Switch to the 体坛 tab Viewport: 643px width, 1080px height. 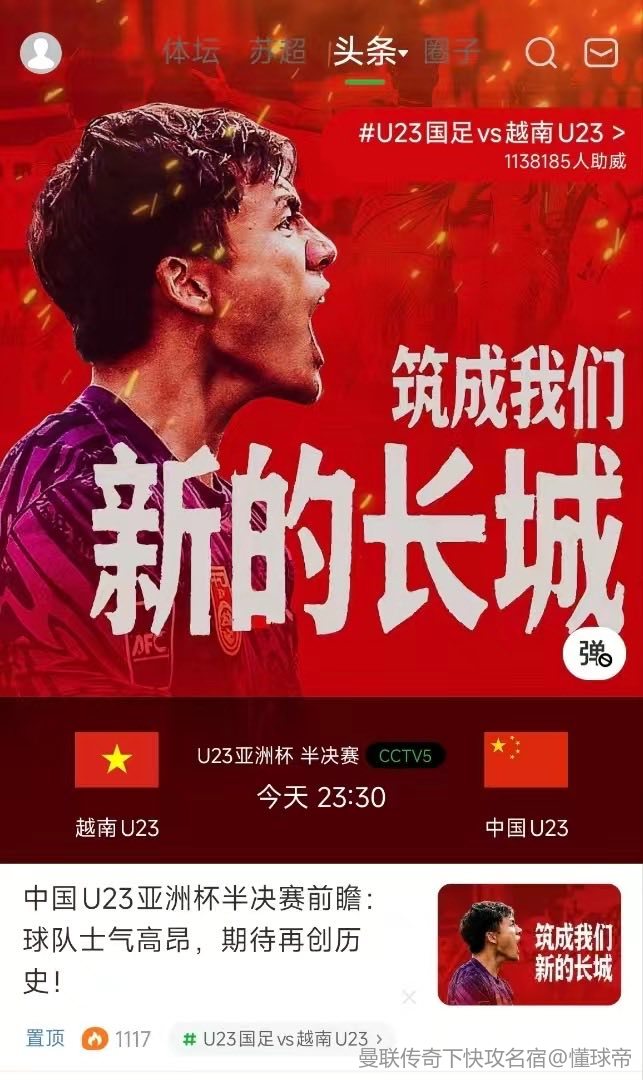point(190,52)
